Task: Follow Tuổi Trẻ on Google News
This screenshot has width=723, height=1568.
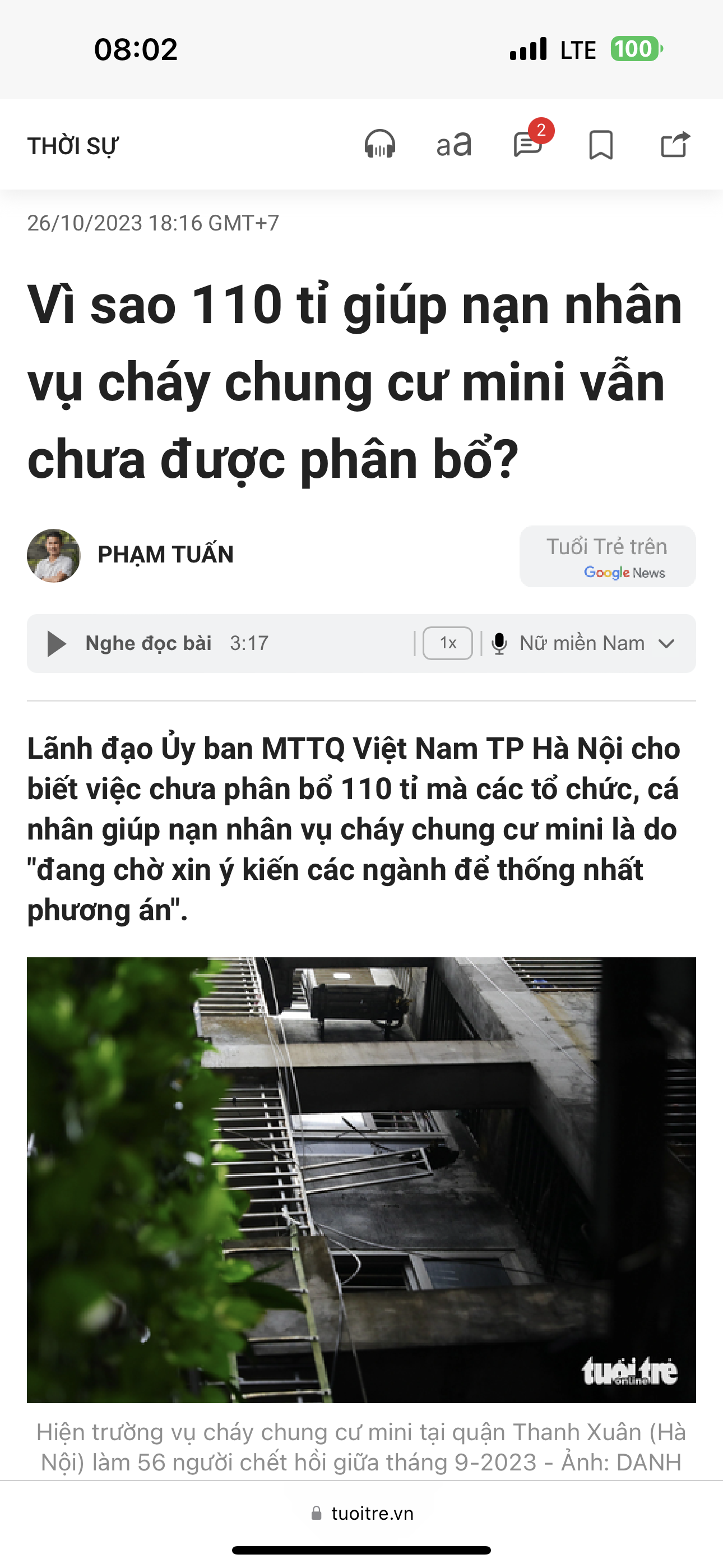Action: click(x=608, y=556)
